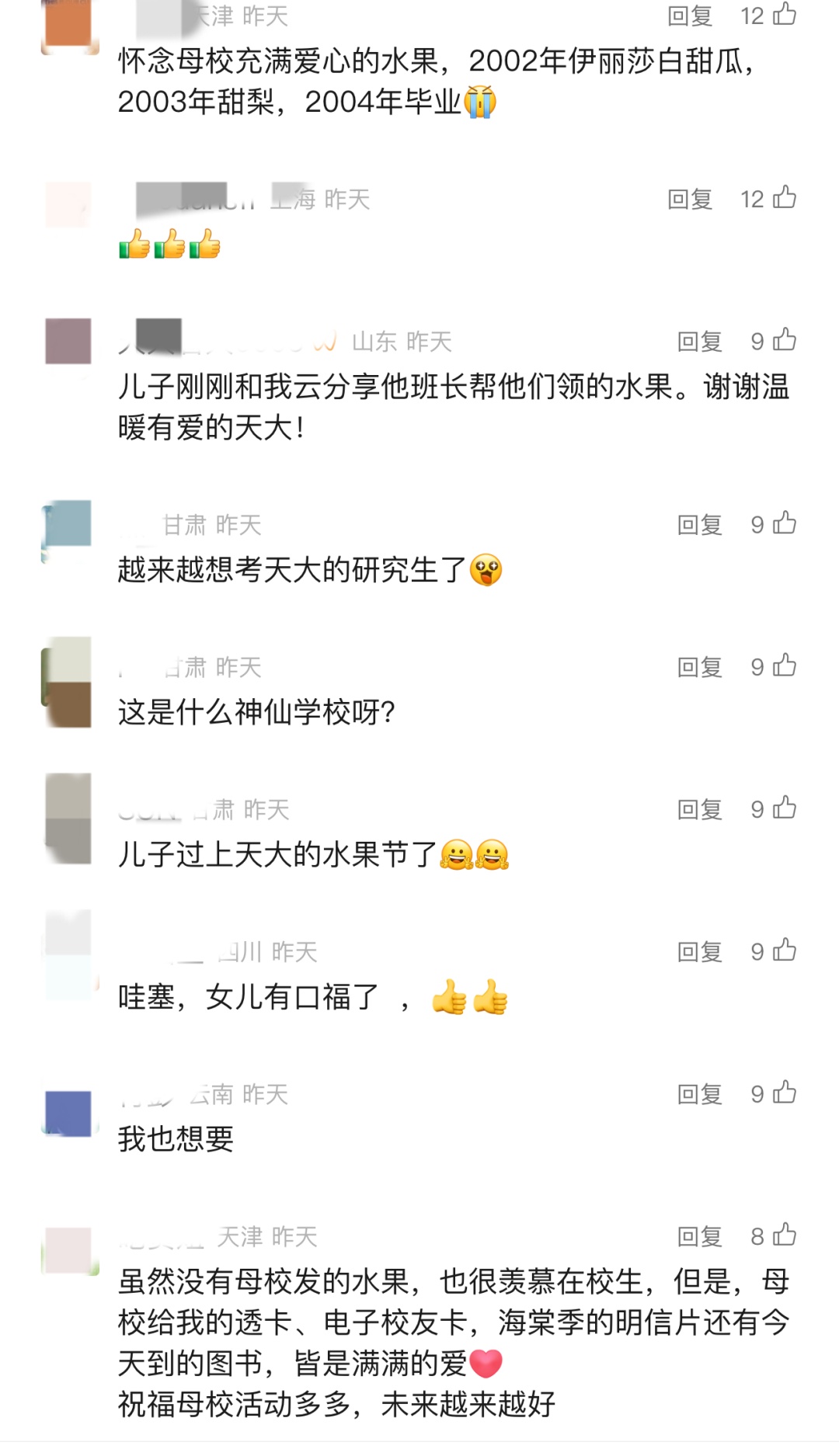
Task: Like the comment about 2002伊丽莎白甜瓜
Action: [783, 14]
